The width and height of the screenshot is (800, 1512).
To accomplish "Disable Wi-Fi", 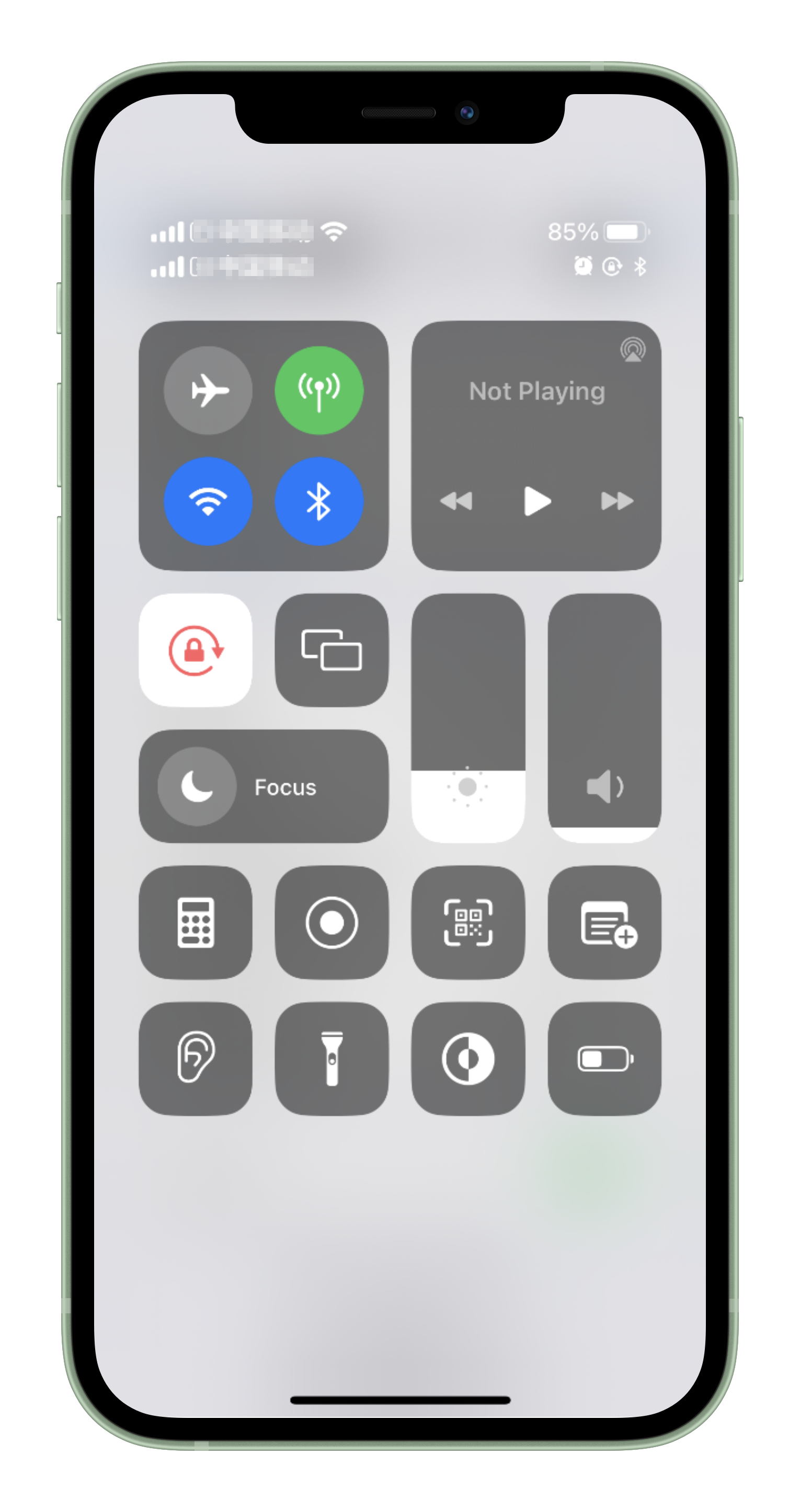I will pos(208,501).
